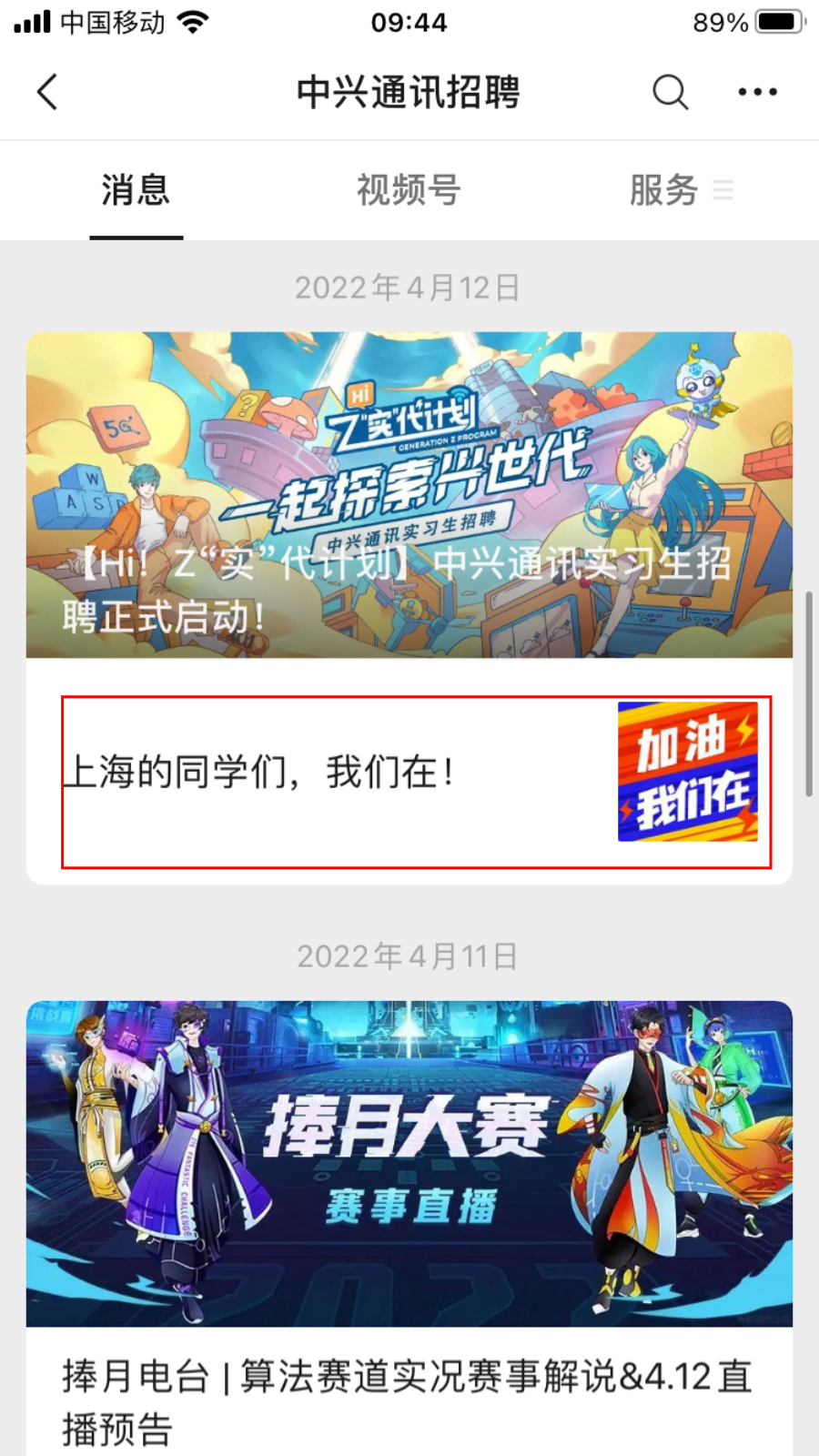
Task: Open the hamburger menu beside 服务 tab
Action: click(723, 191)
